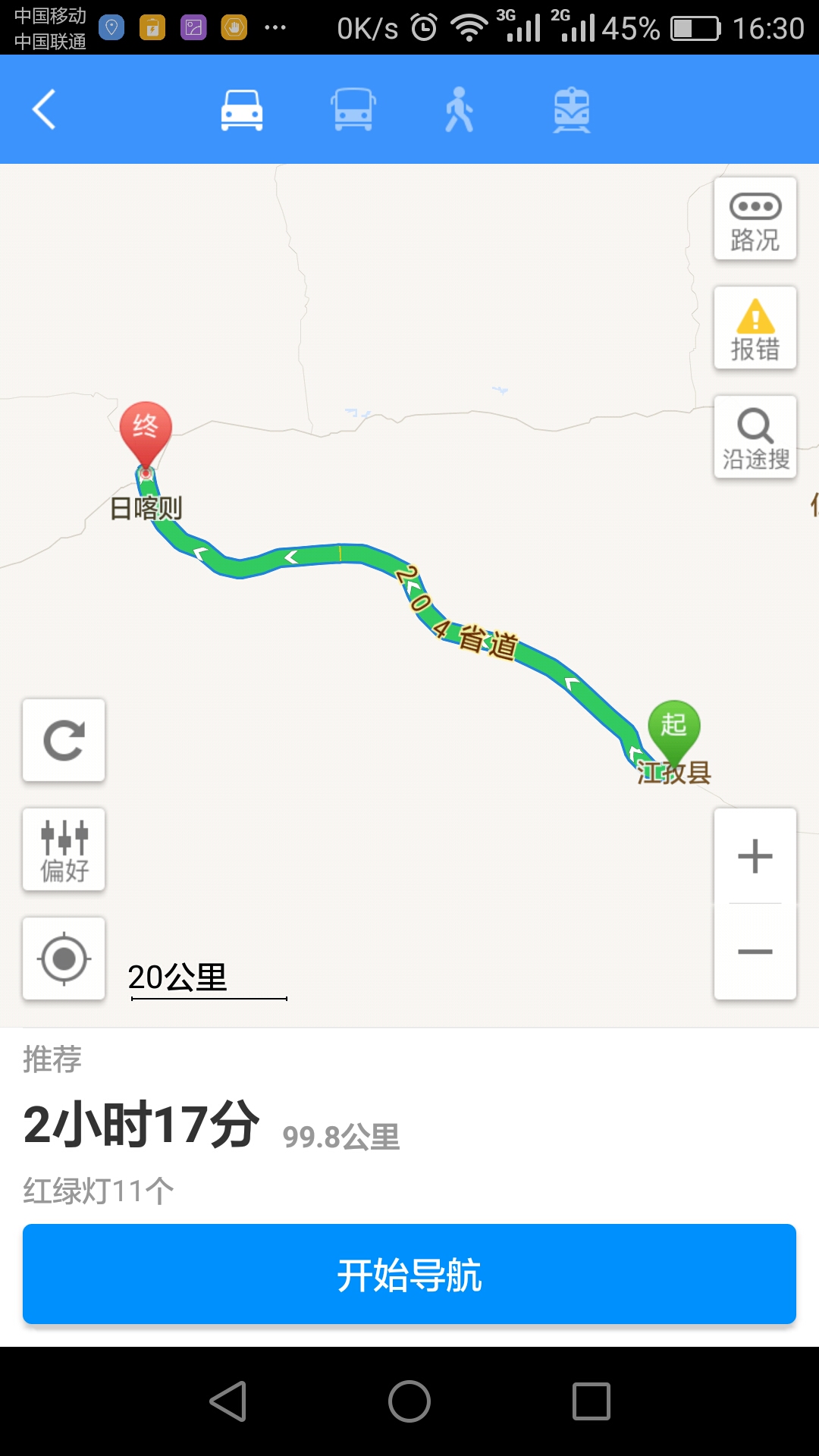This screenshot has height=1456, width=819.
Task: Open 报错 to report an error
Action: coord(755,328)
